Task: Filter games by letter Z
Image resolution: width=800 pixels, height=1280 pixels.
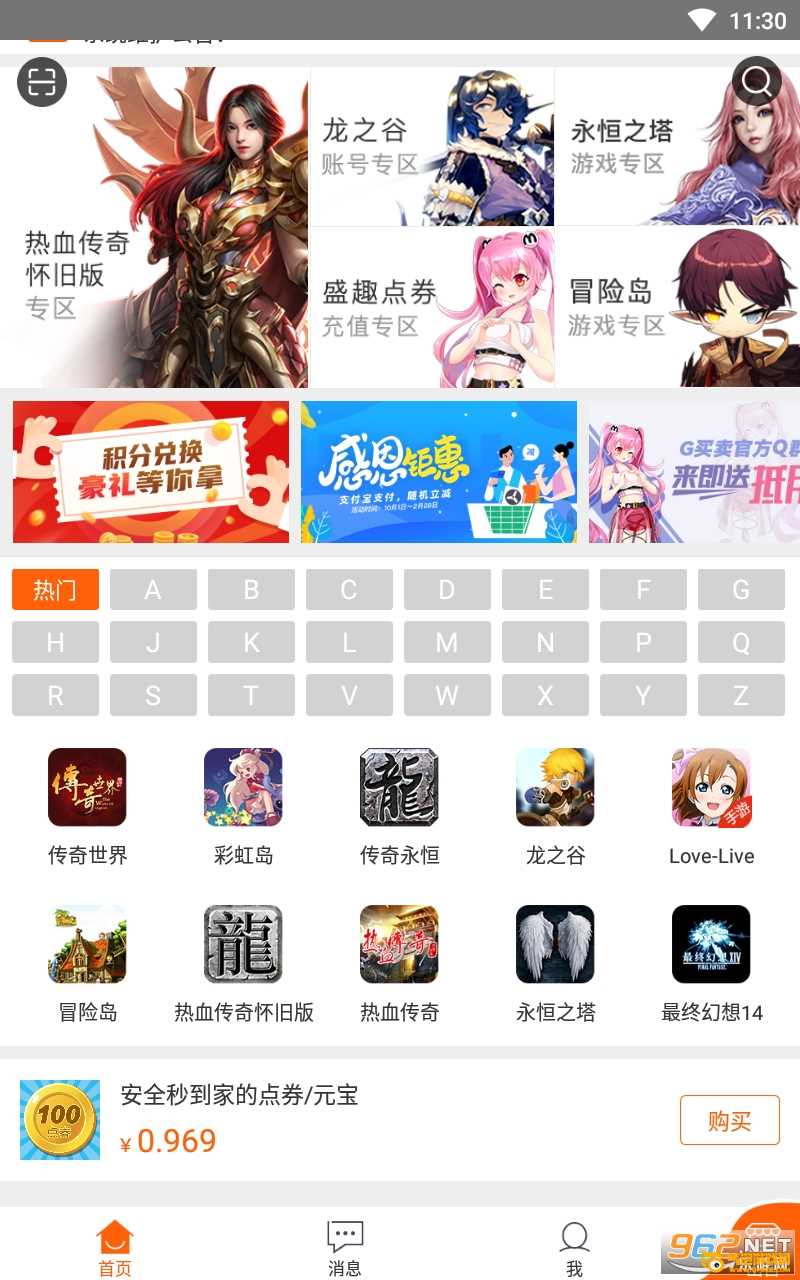Action: [x=741, y=695]
